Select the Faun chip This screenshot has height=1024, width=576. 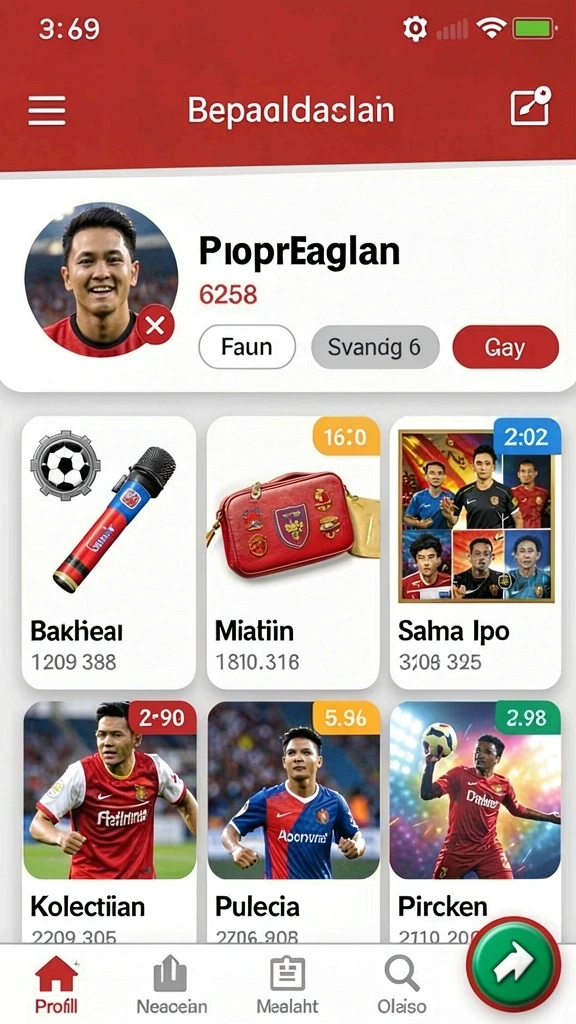[247, 347]
